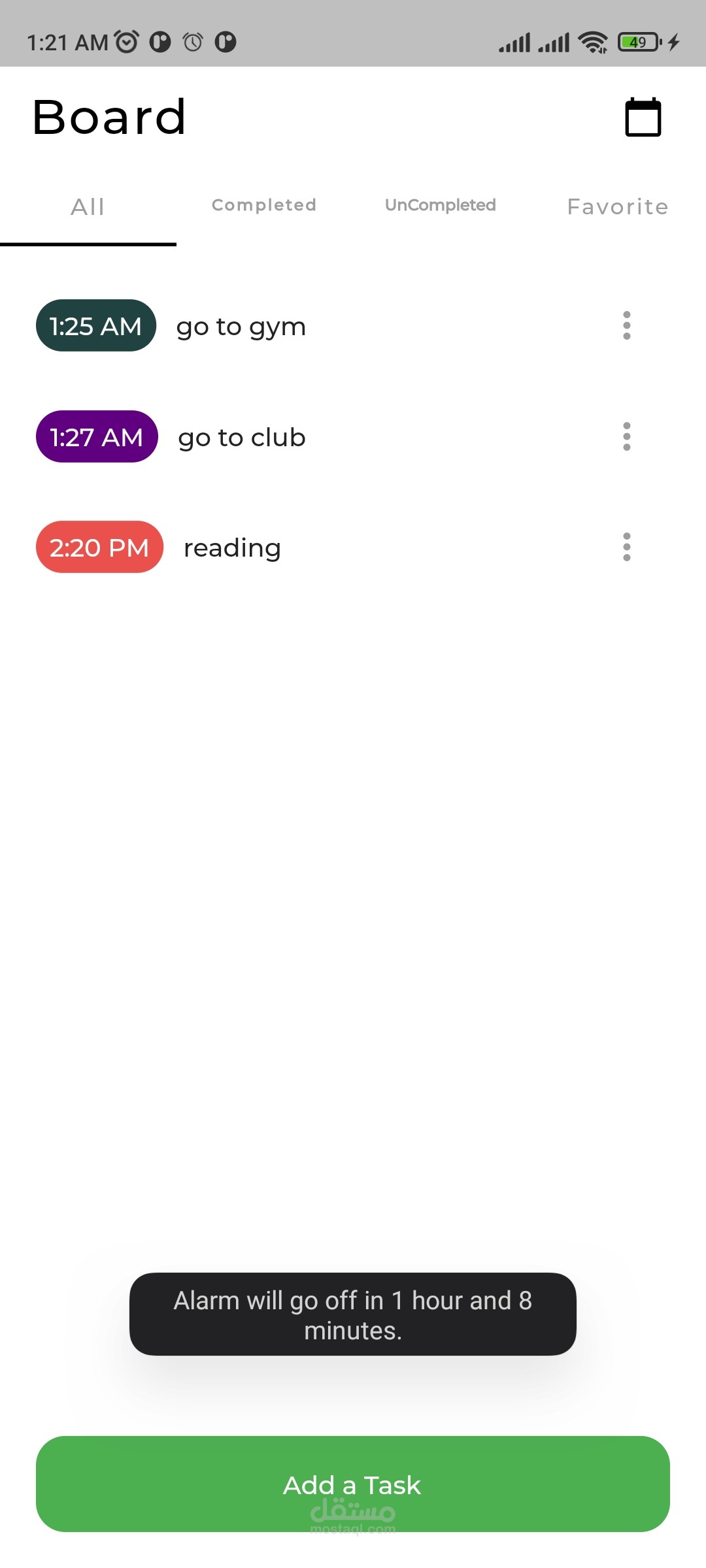706x1568 pixels.
Task: Select the Favorite tab
Action: [x=618, y=207]
